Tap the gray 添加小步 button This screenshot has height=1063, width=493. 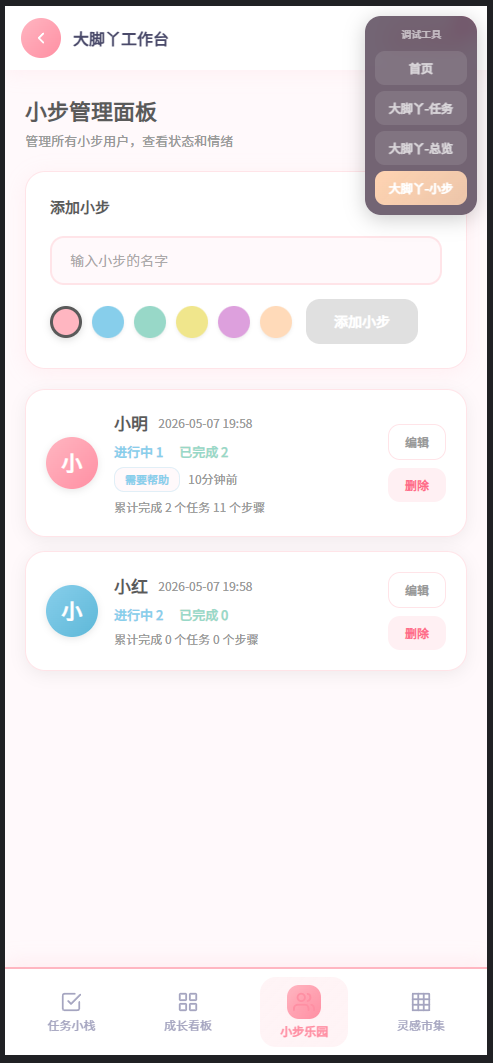point(362,321)
